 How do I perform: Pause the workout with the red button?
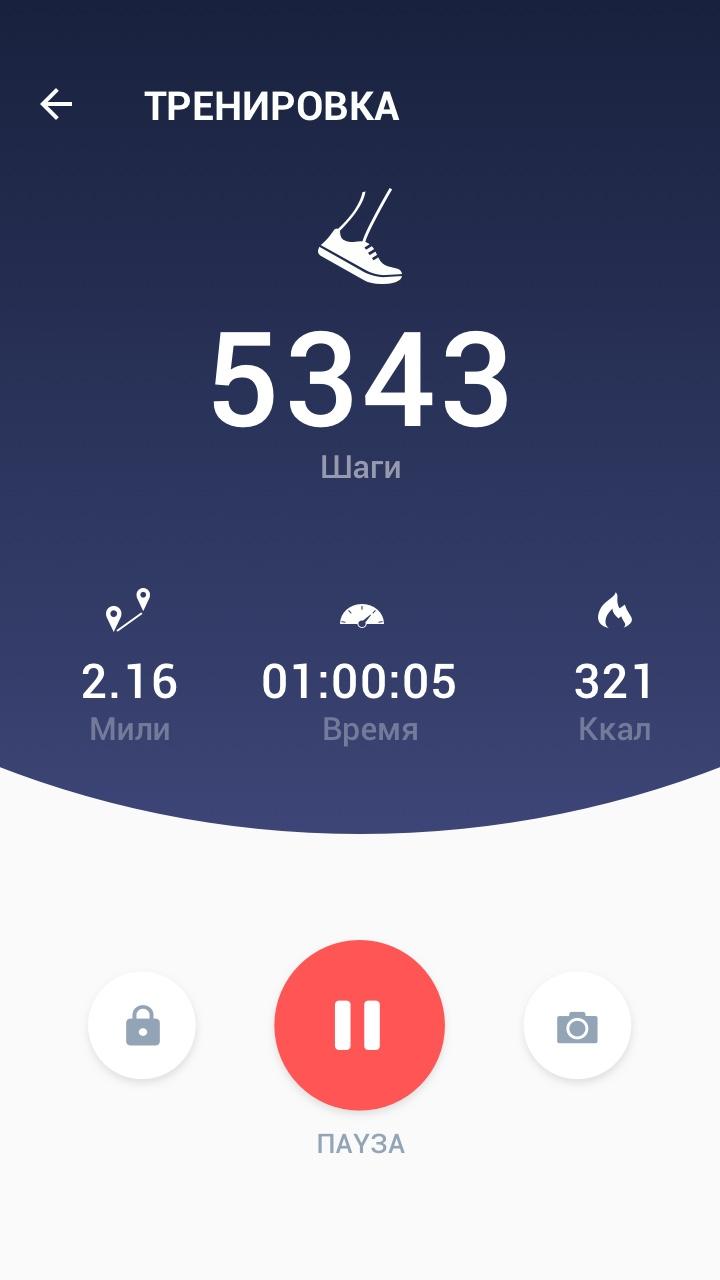(359, 1025)
